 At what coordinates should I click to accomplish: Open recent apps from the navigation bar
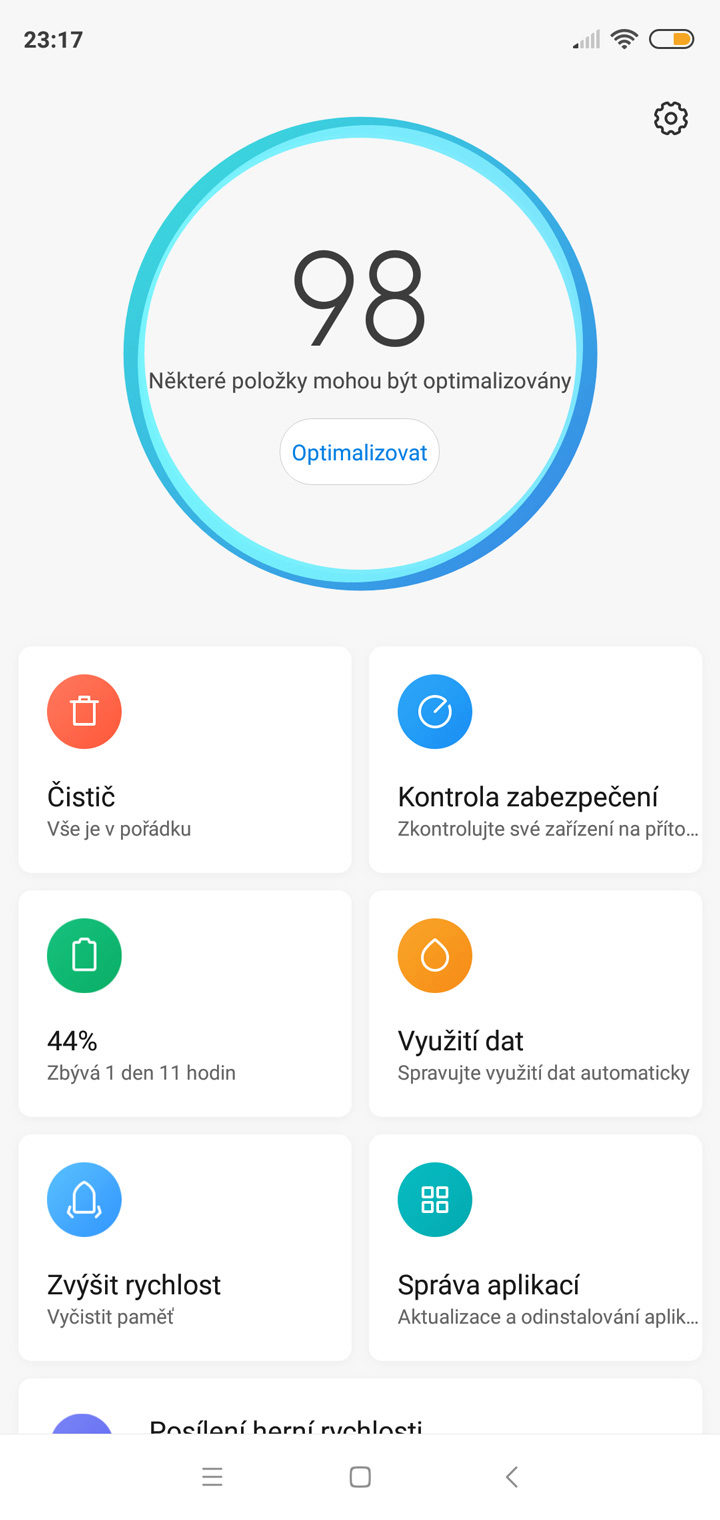[212, 1477]
